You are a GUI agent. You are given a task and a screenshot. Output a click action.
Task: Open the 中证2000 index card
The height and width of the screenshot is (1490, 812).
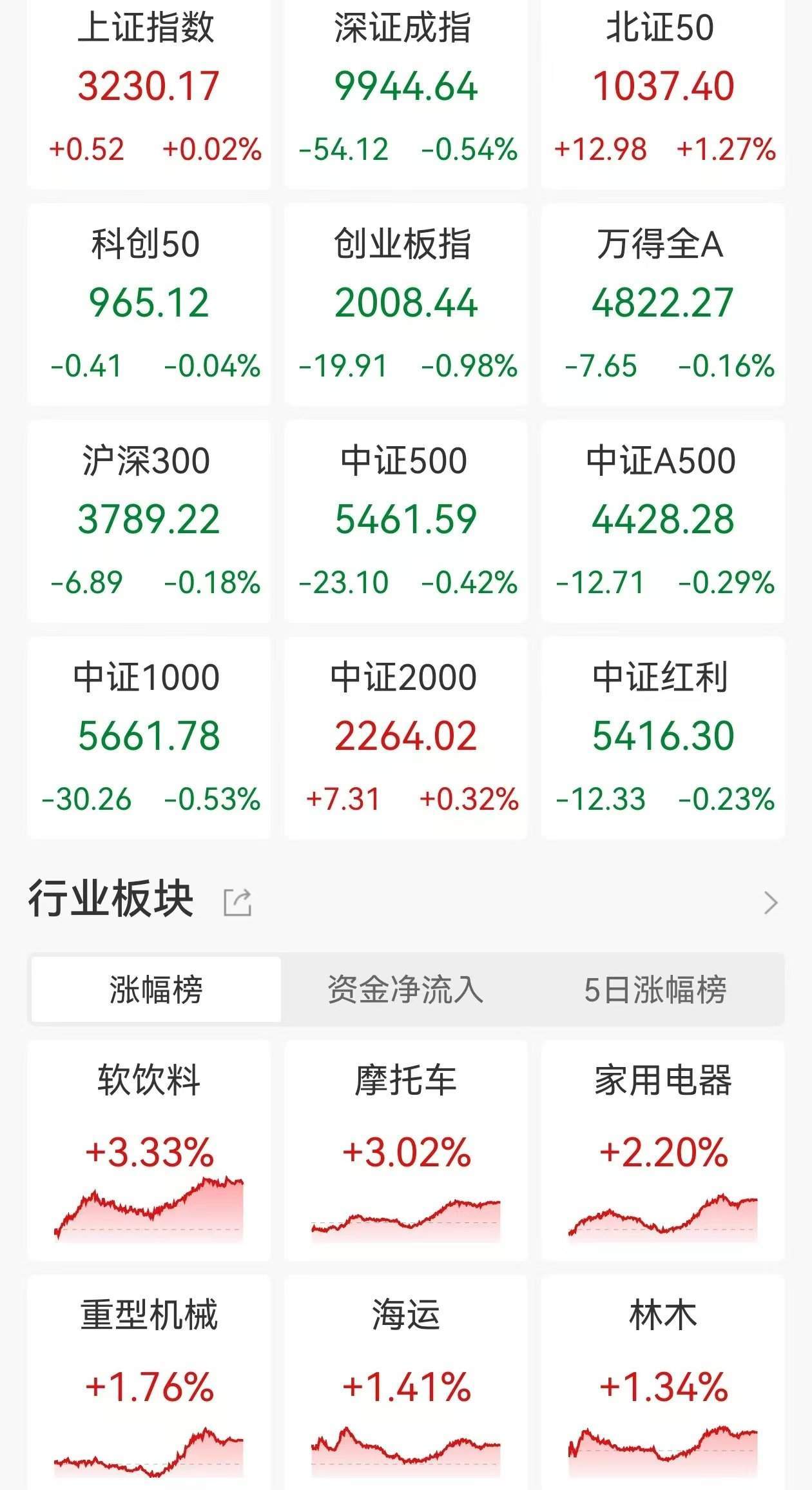point(406,738)
